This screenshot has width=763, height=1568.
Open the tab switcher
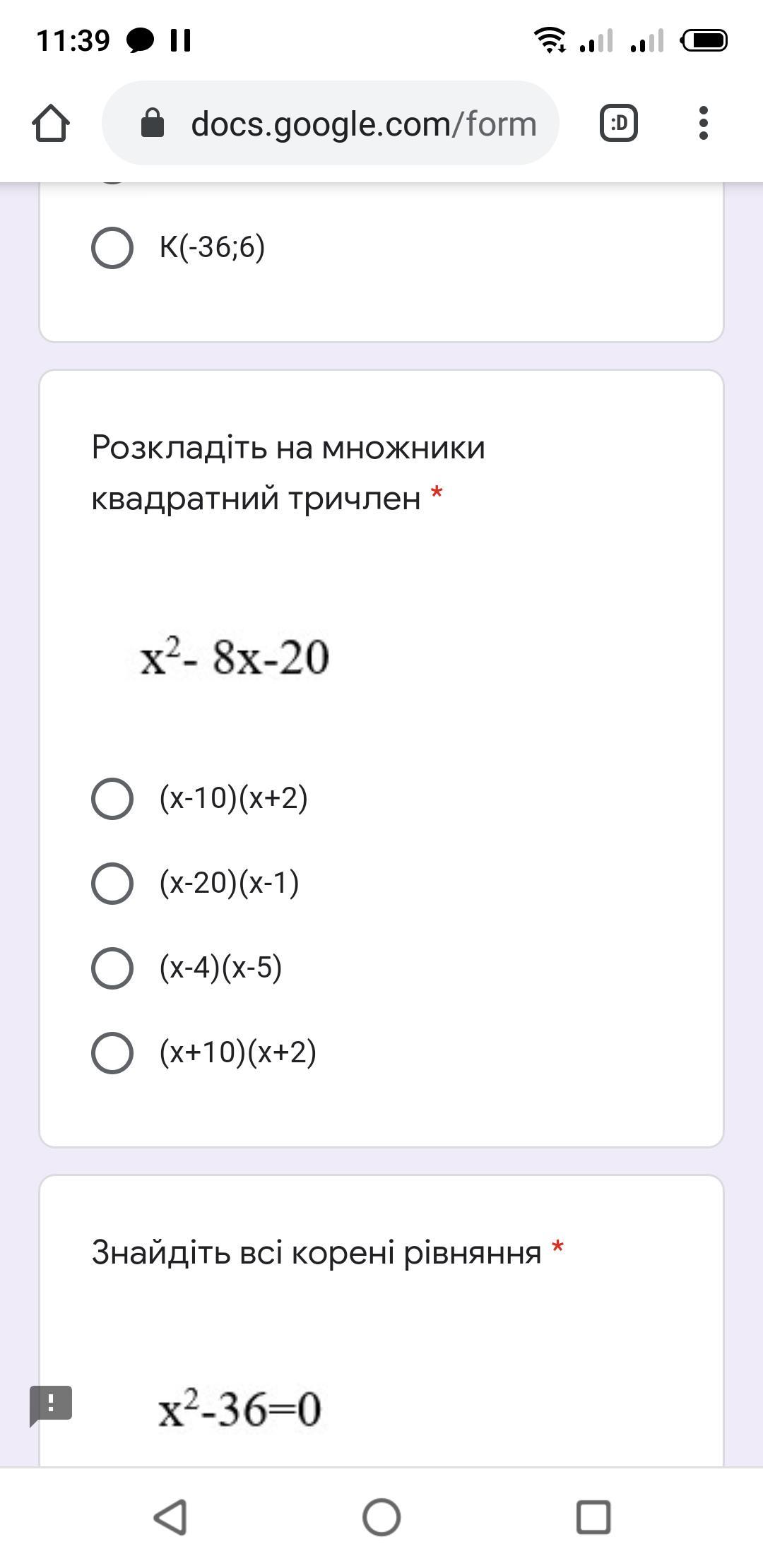[x=619, y=123]
